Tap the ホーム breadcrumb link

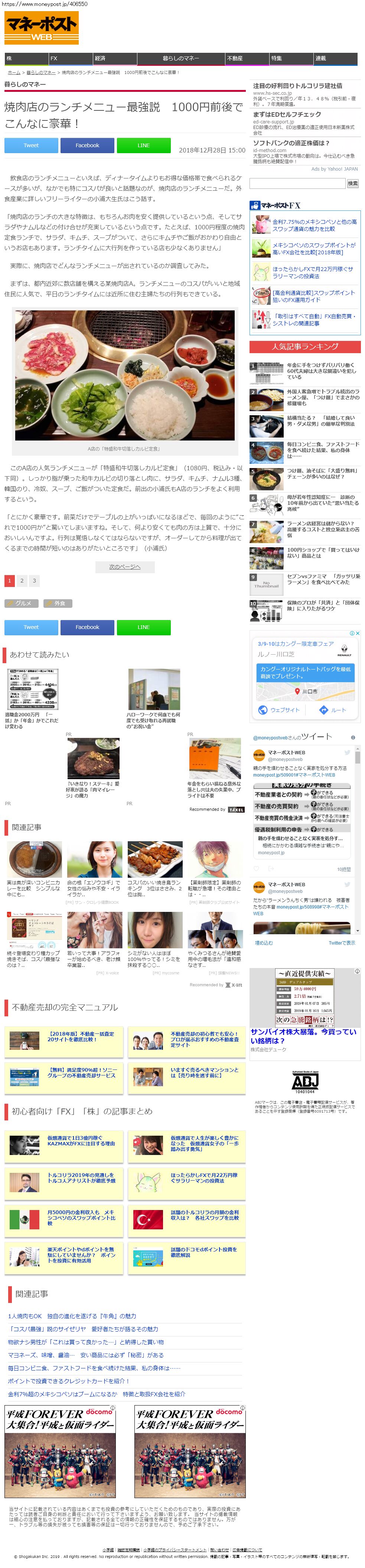14,72
